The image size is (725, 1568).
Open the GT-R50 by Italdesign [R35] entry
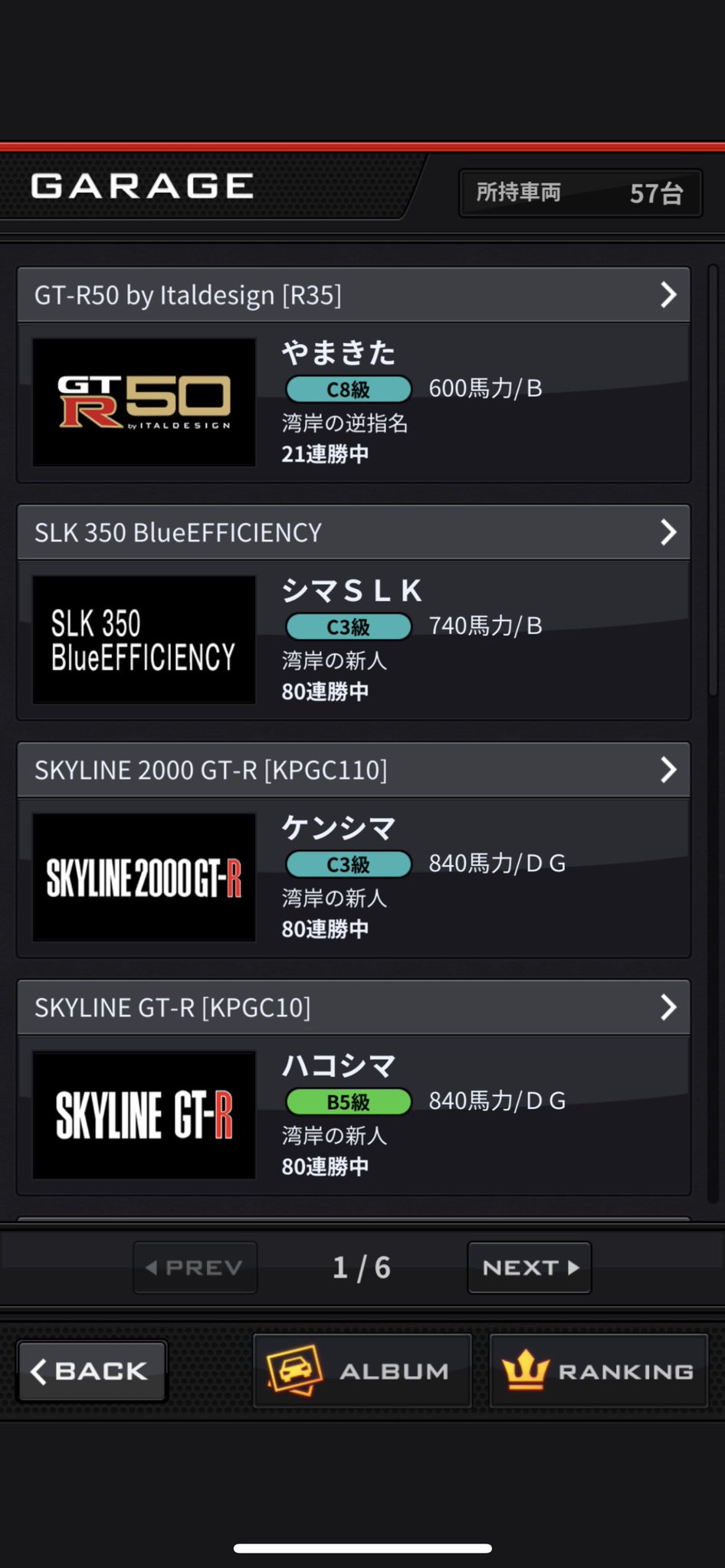point(353,295)
